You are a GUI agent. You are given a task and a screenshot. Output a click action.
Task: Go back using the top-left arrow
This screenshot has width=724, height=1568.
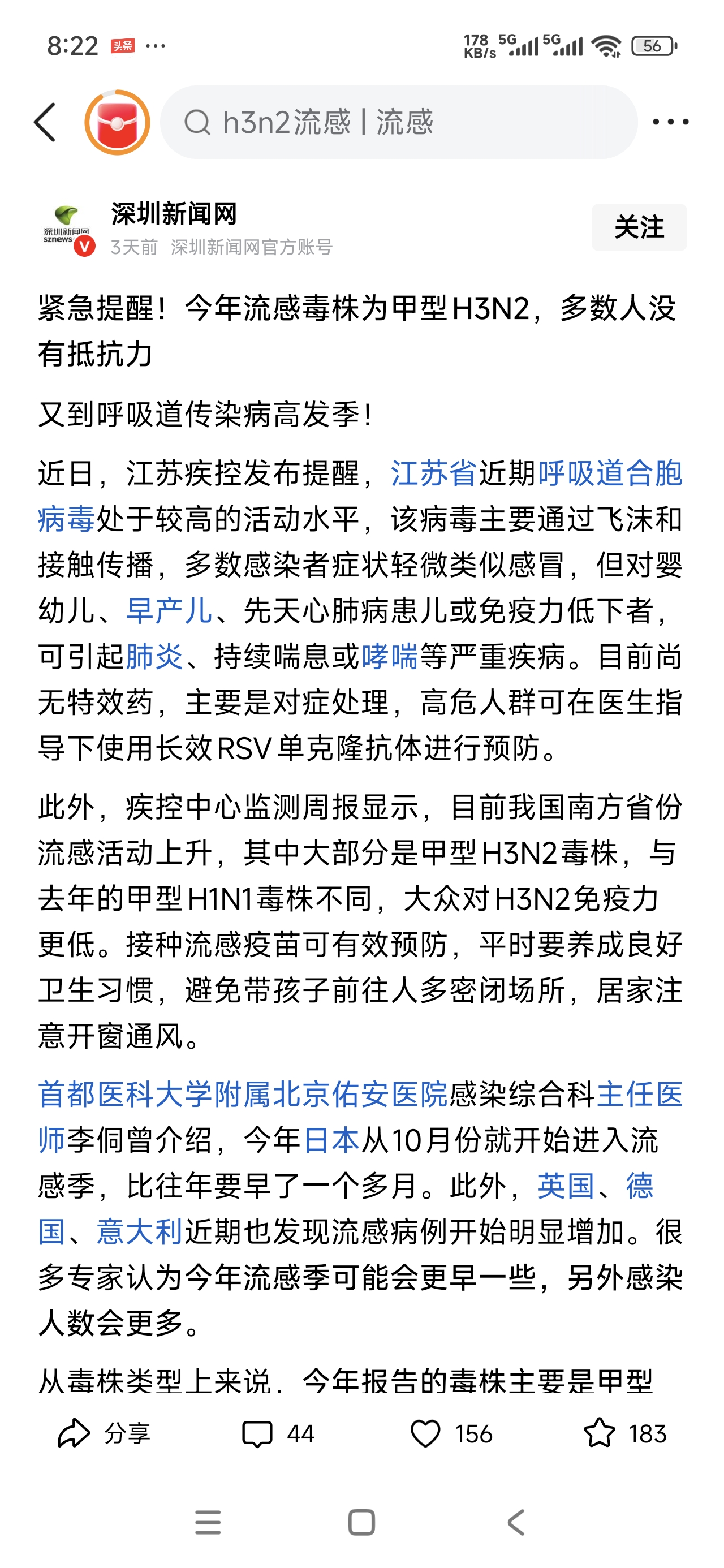[x=45, y=122]
